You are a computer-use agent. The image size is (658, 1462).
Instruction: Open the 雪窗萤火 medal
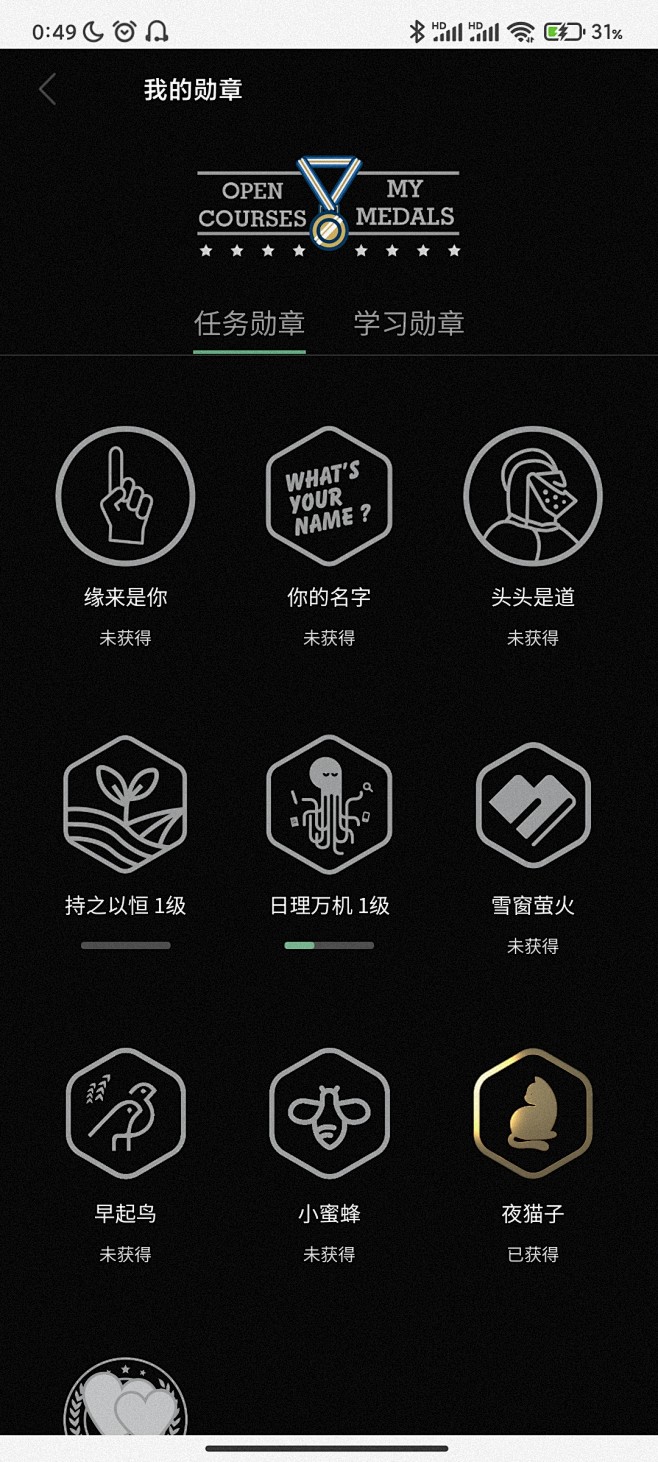click(x=533, y=805)
